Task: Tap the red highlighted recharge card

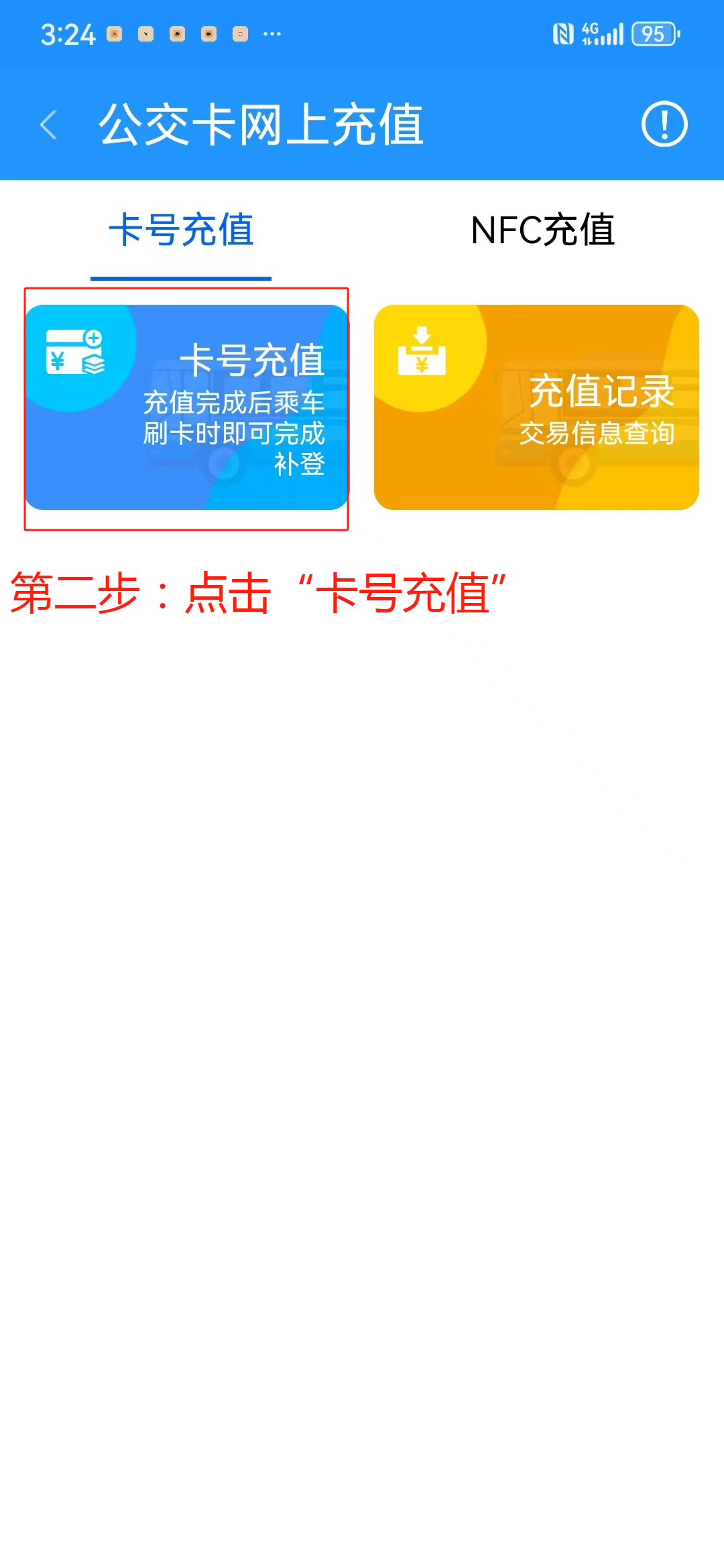Action: 186,409
